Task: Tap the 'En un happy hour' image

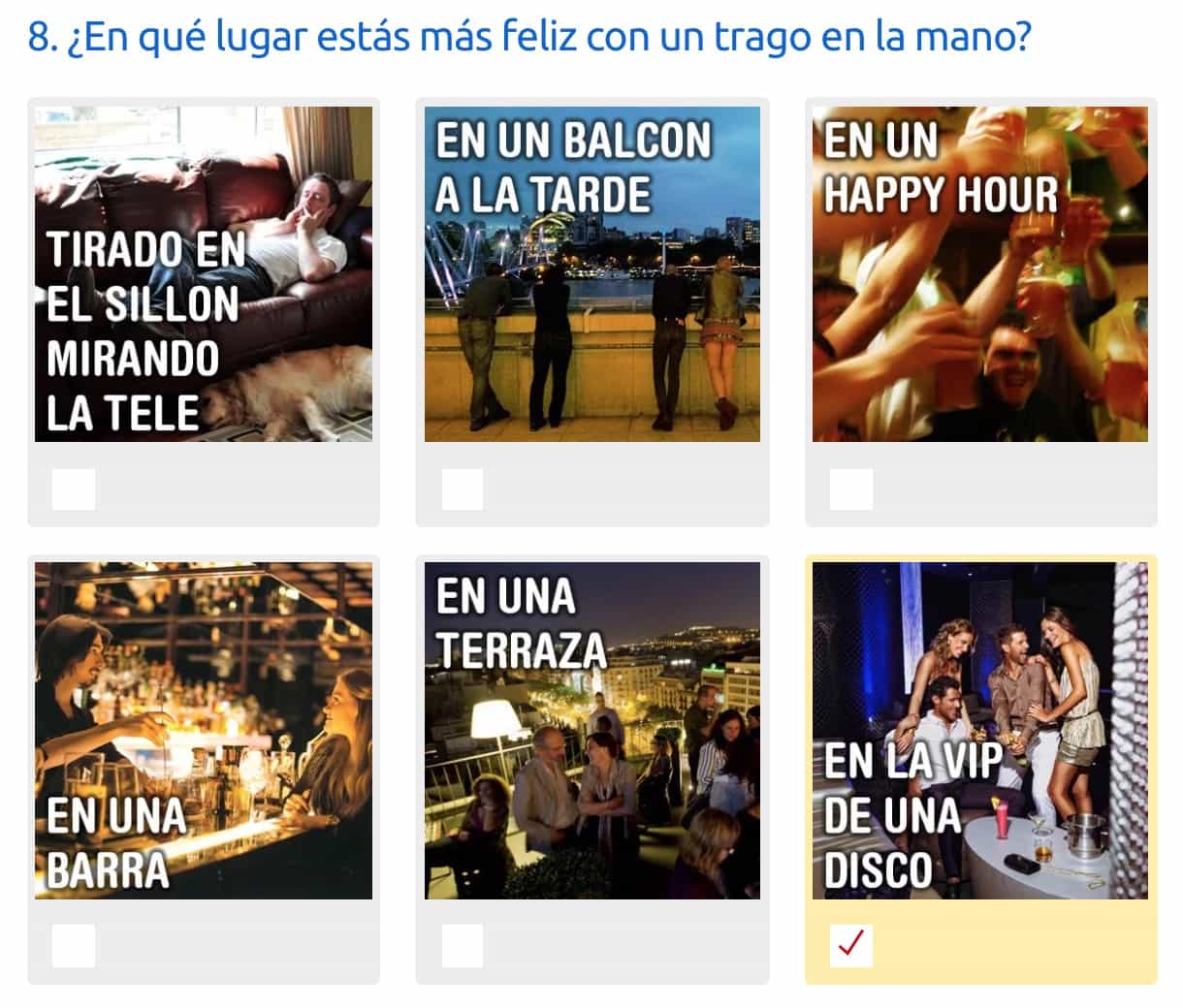Action: [980, 274]
